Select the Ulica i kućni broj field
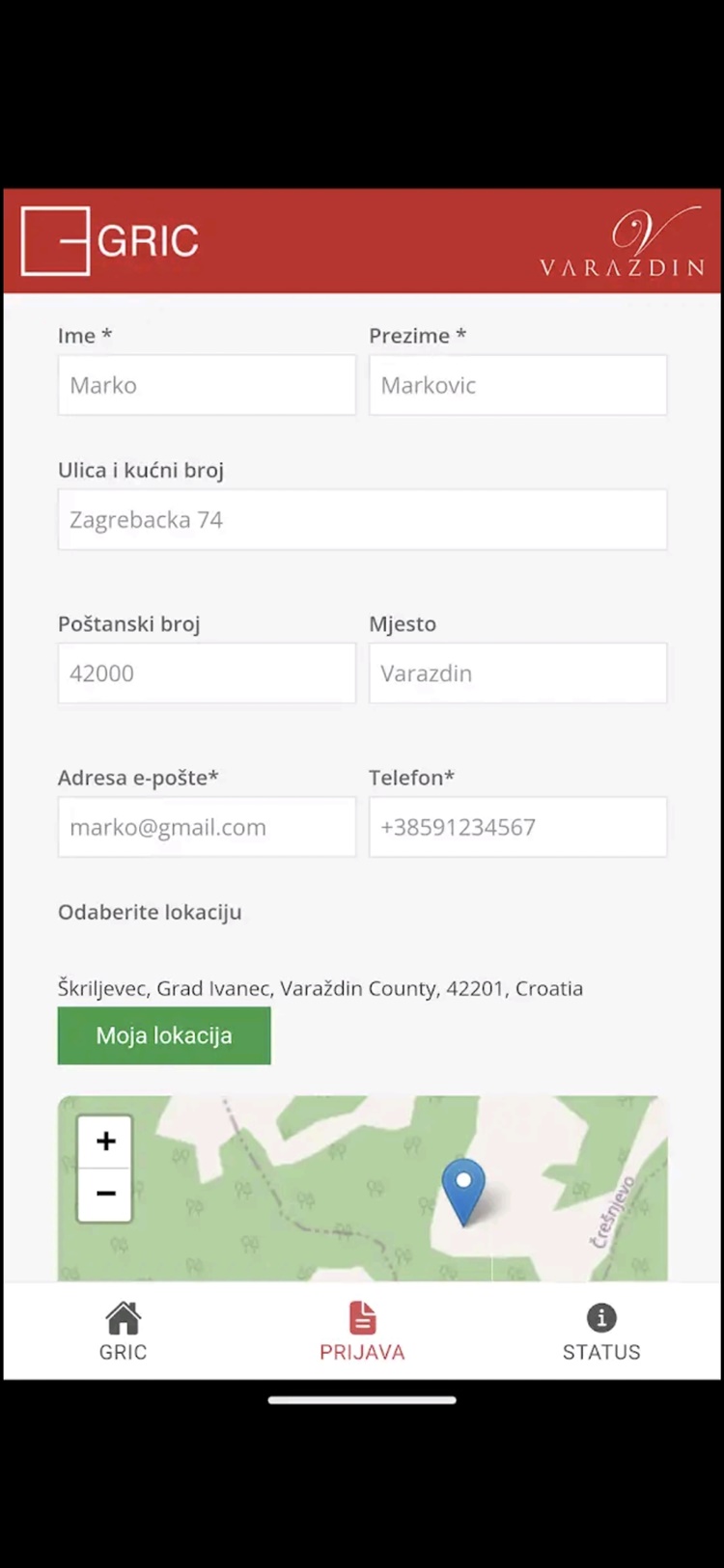 pos(362,519)
